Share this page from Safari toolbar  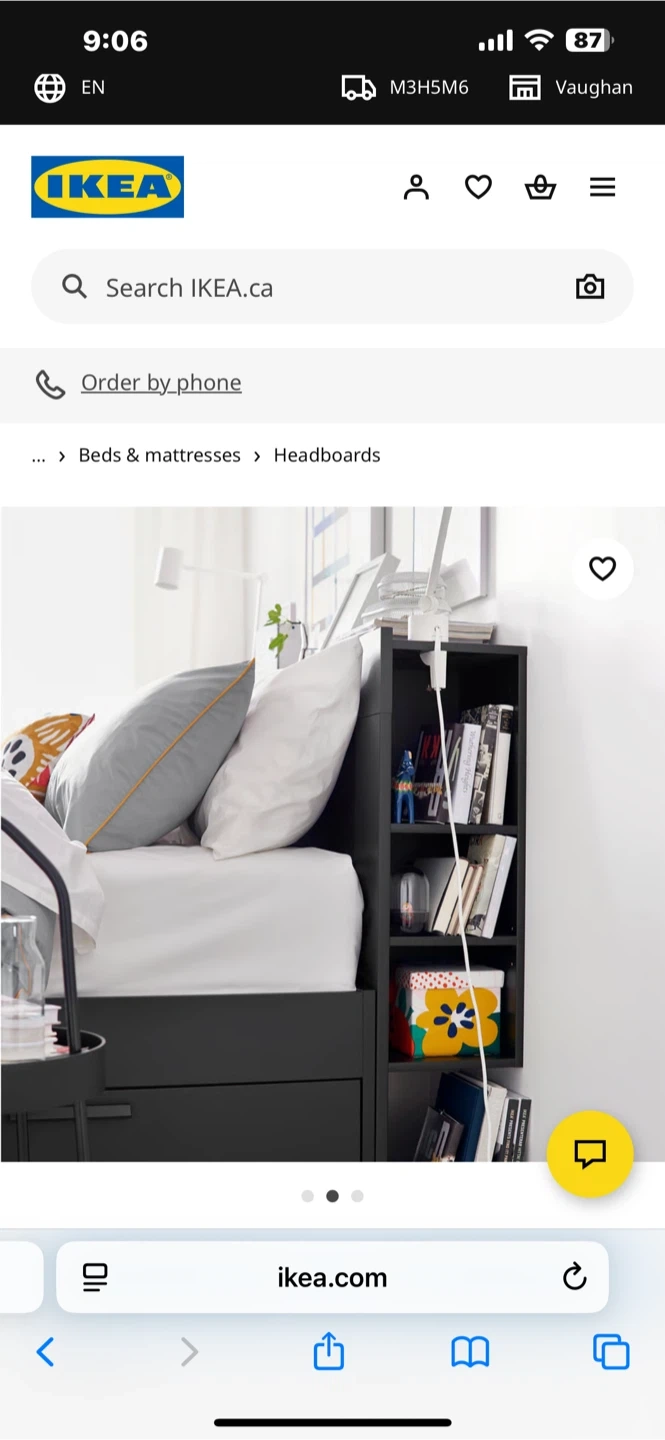click(328, 1353)
